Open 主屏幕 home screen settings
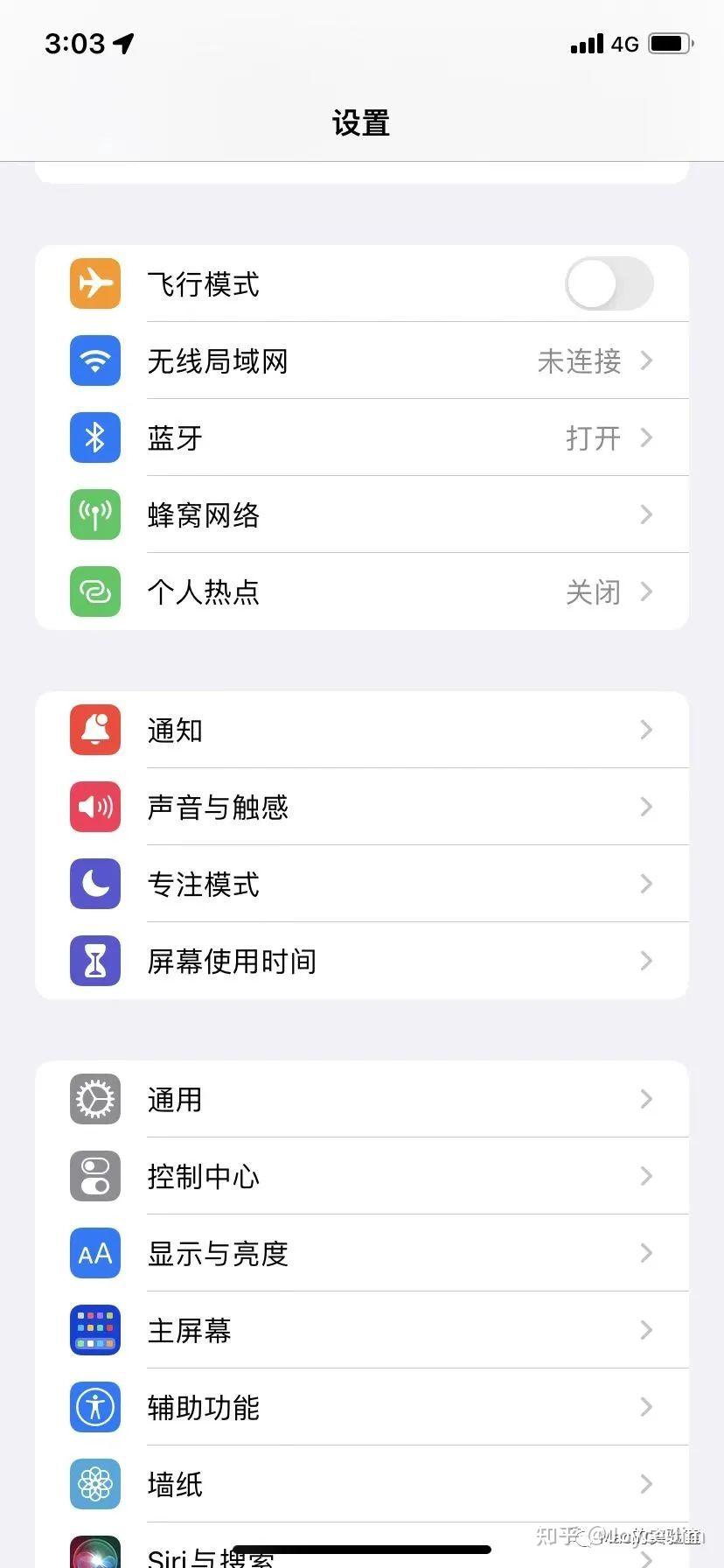Viewport: 724px width, 1568px height. 362,1330
